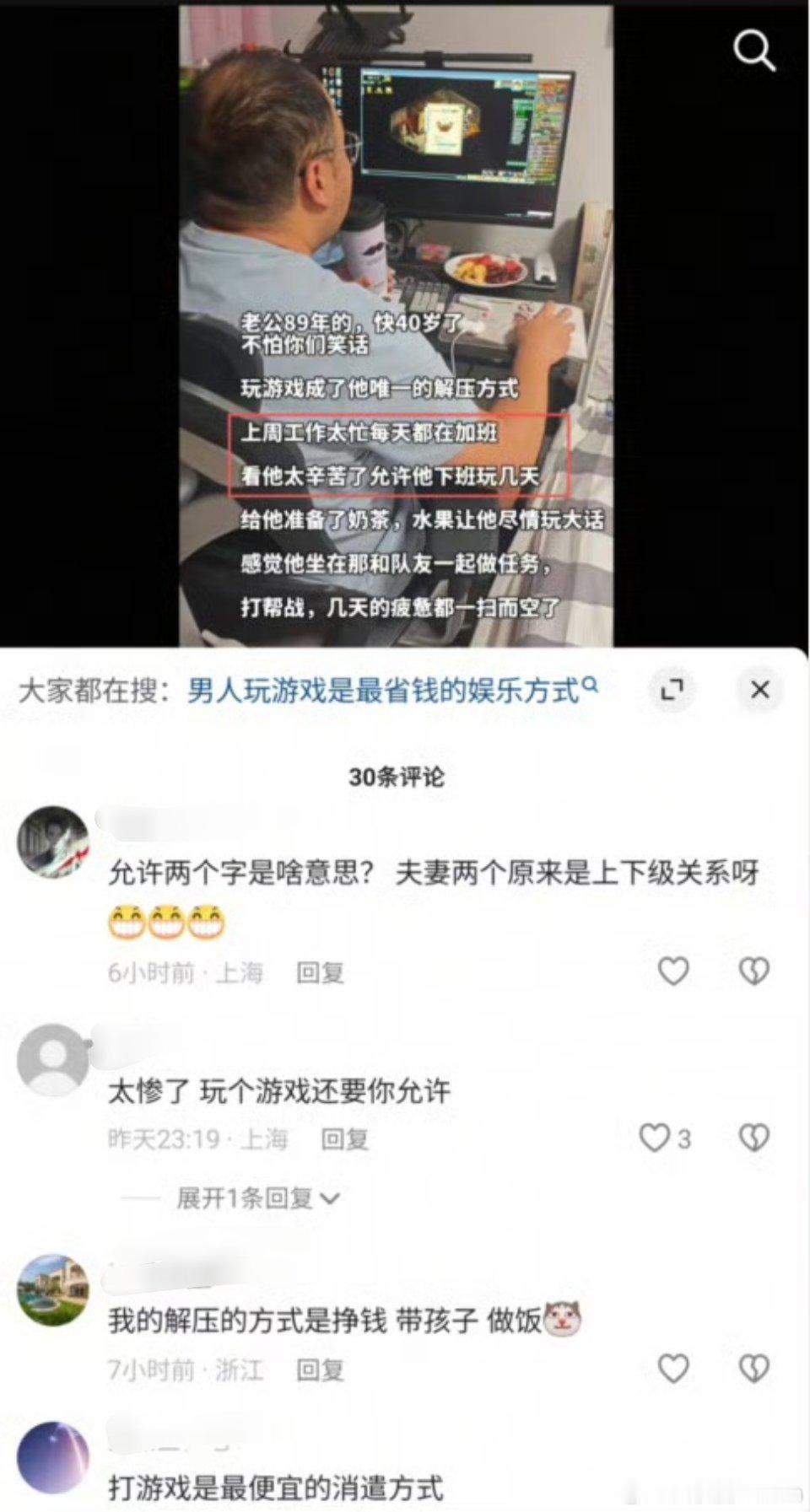Click the search magnifier icon on the video

pos(753,51)
